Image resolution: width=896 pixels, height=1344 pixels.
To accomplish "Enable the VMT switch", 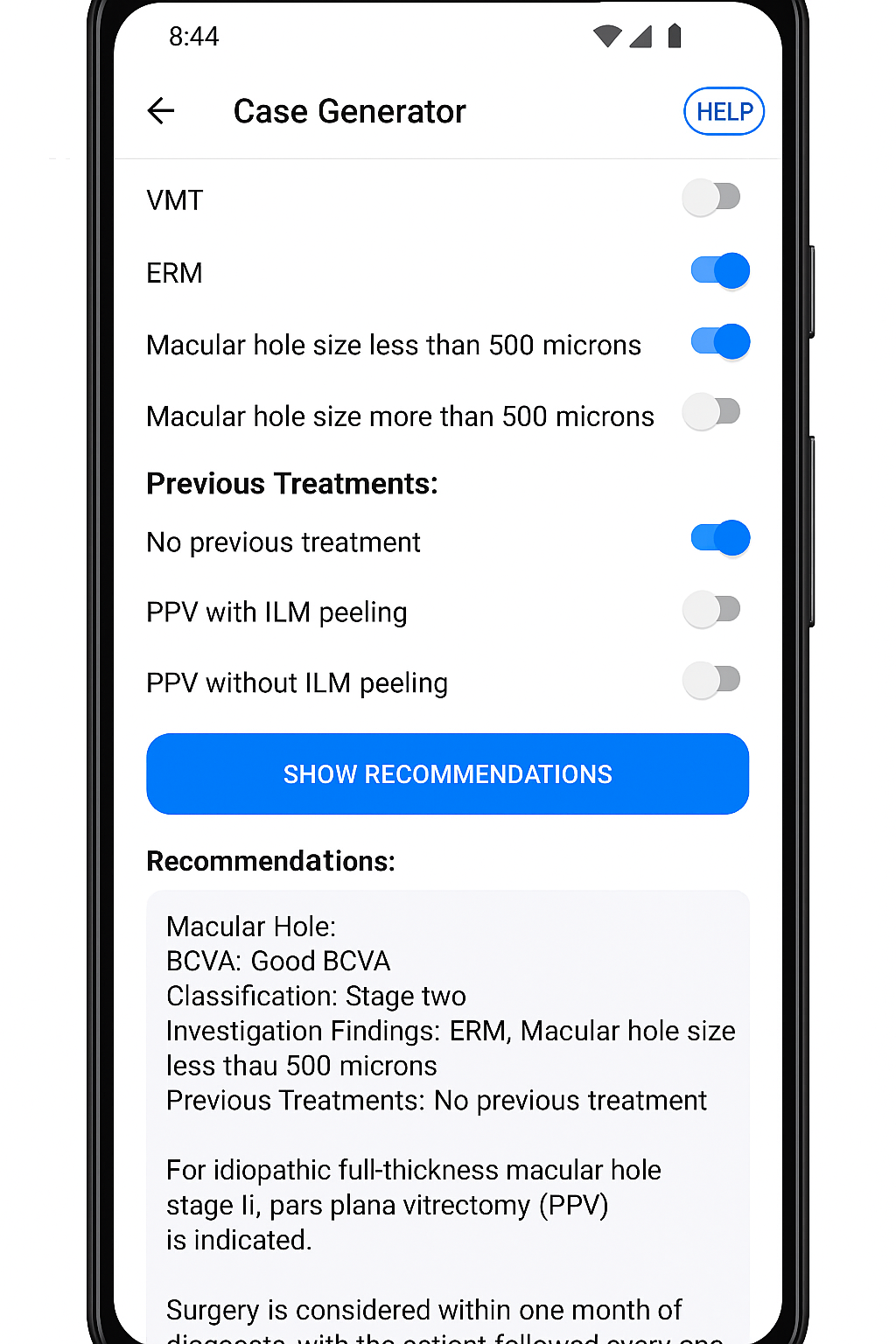I will coord(712,198).
